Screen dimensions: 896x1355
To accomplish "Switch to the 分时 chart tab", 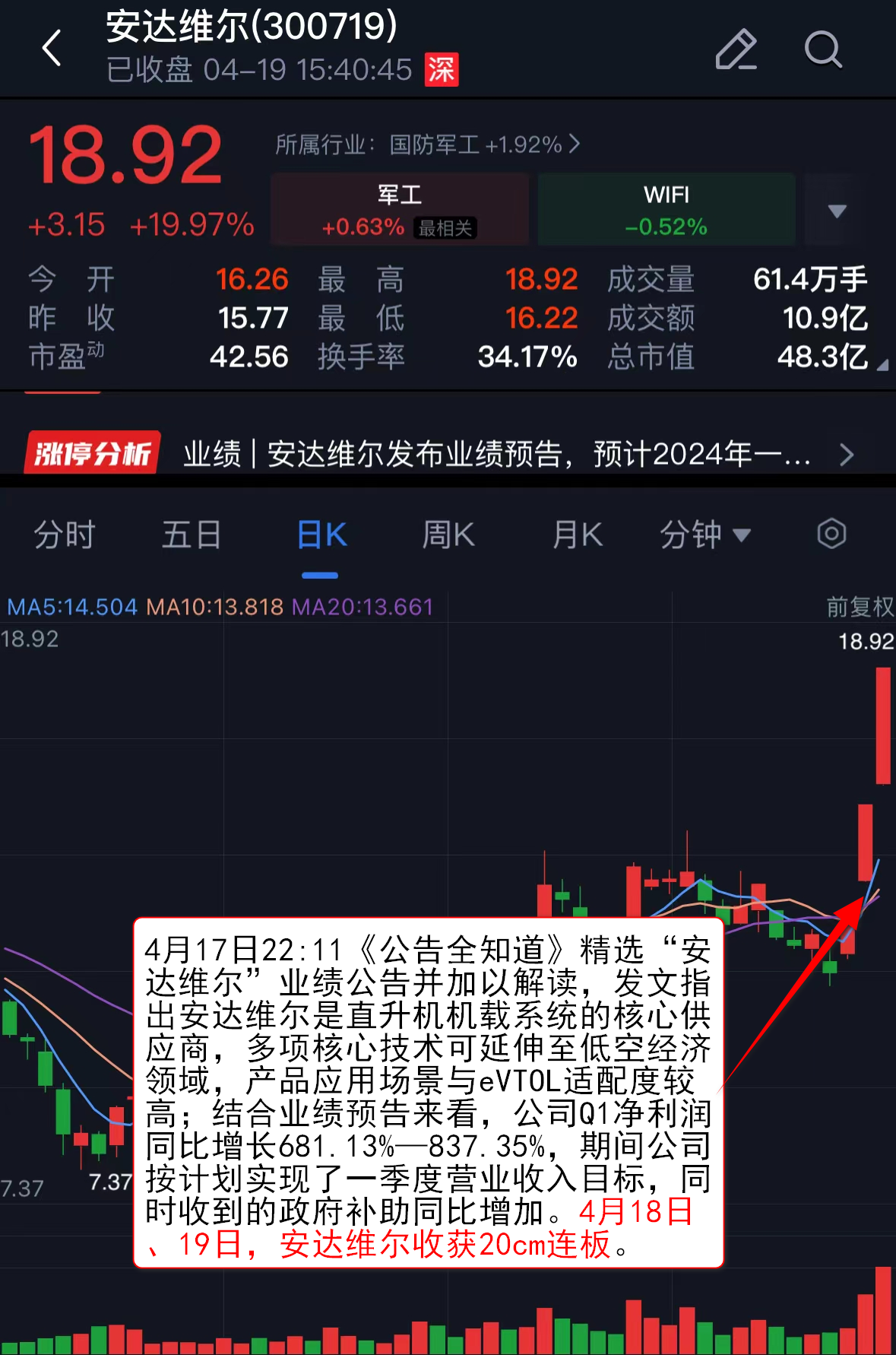I will [x=64, y=535].
